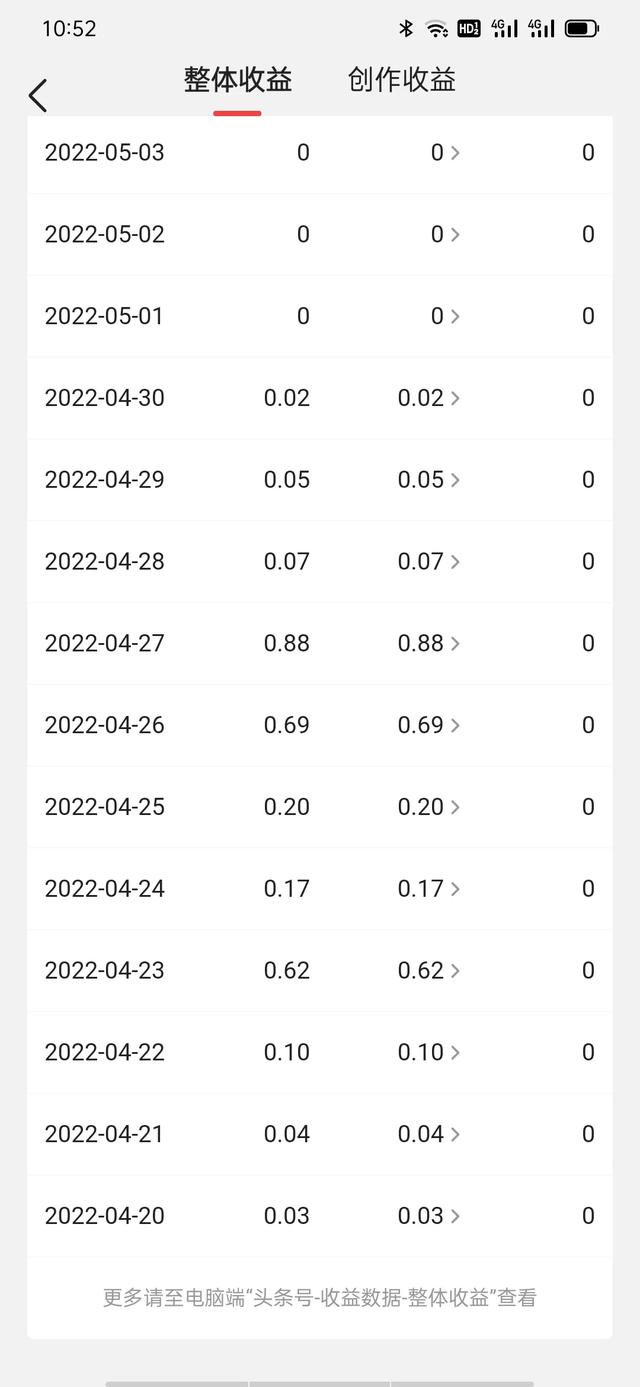Open the 0.02 breakdown for 2022-04-30
Viewport: 640px width, 1387px height.
click(455, 399)
